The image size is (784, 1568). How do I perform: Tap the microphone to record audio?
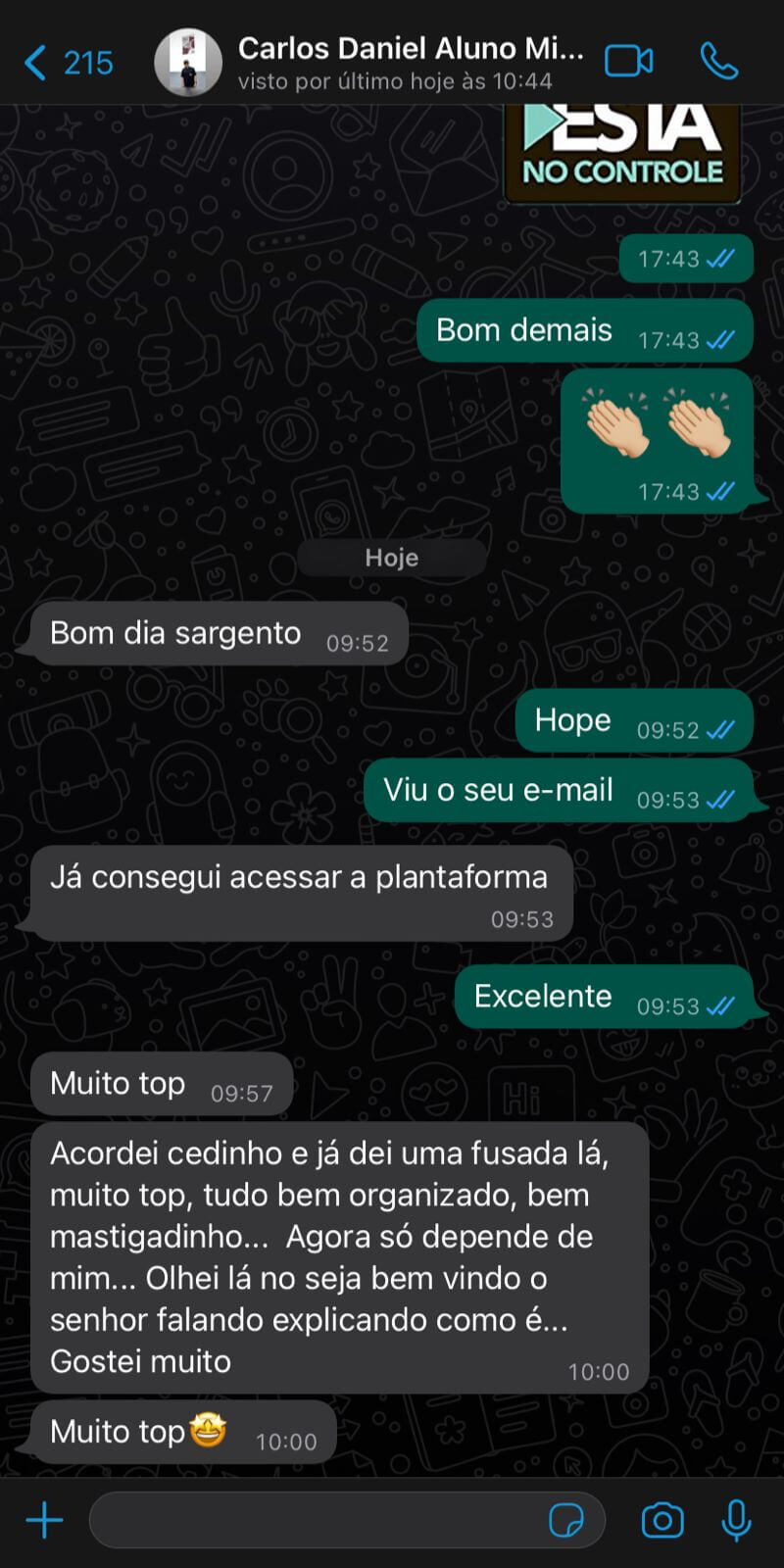pyautogui.click(x=736, y=1520)
